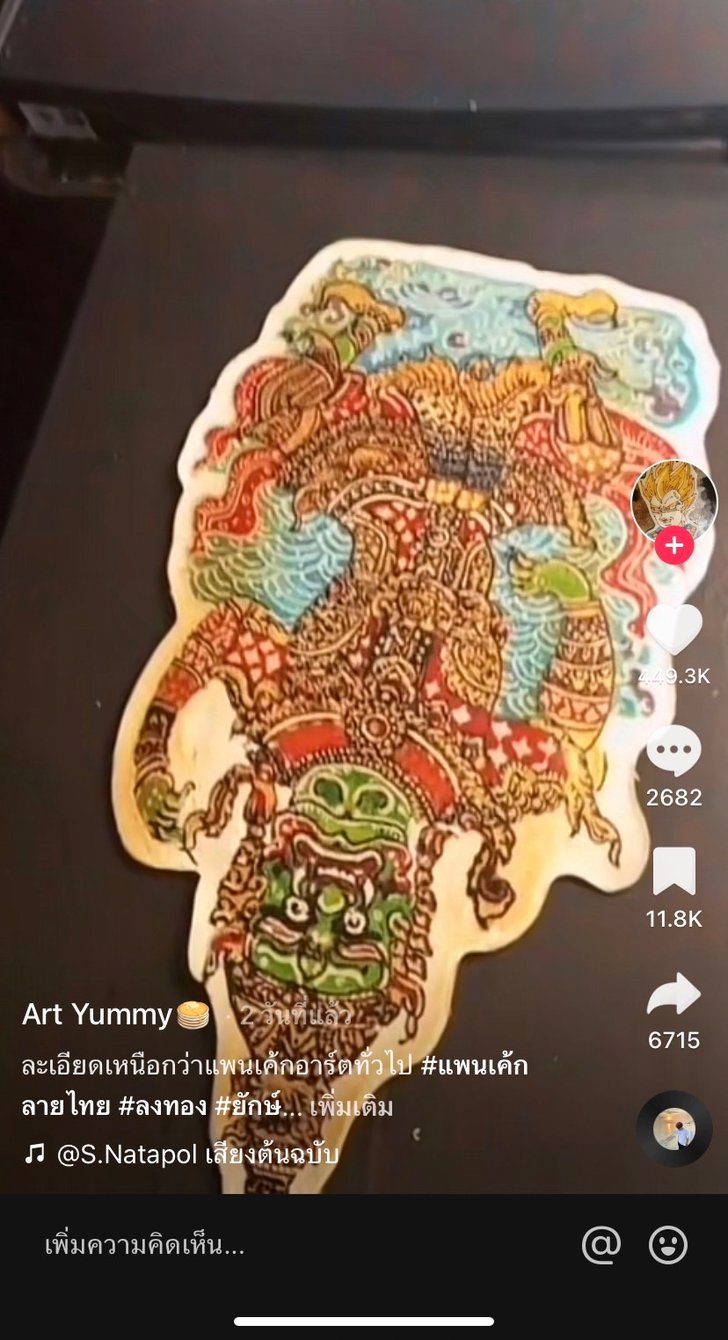Share this video via the arrow
This screenshot has width=728, height=1340.
674,994
